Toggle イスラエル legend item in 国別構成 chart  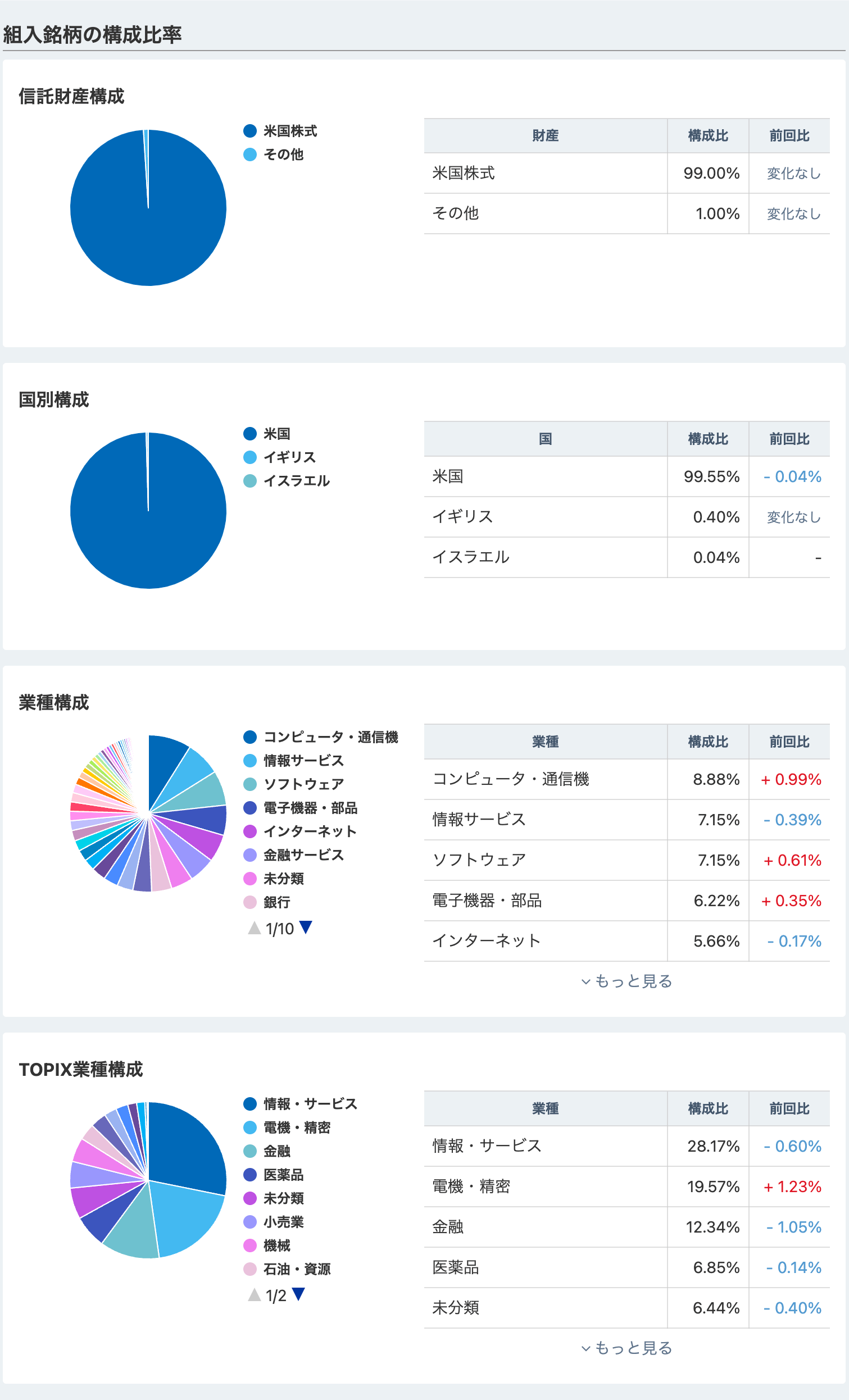click(x=287, y=481)
